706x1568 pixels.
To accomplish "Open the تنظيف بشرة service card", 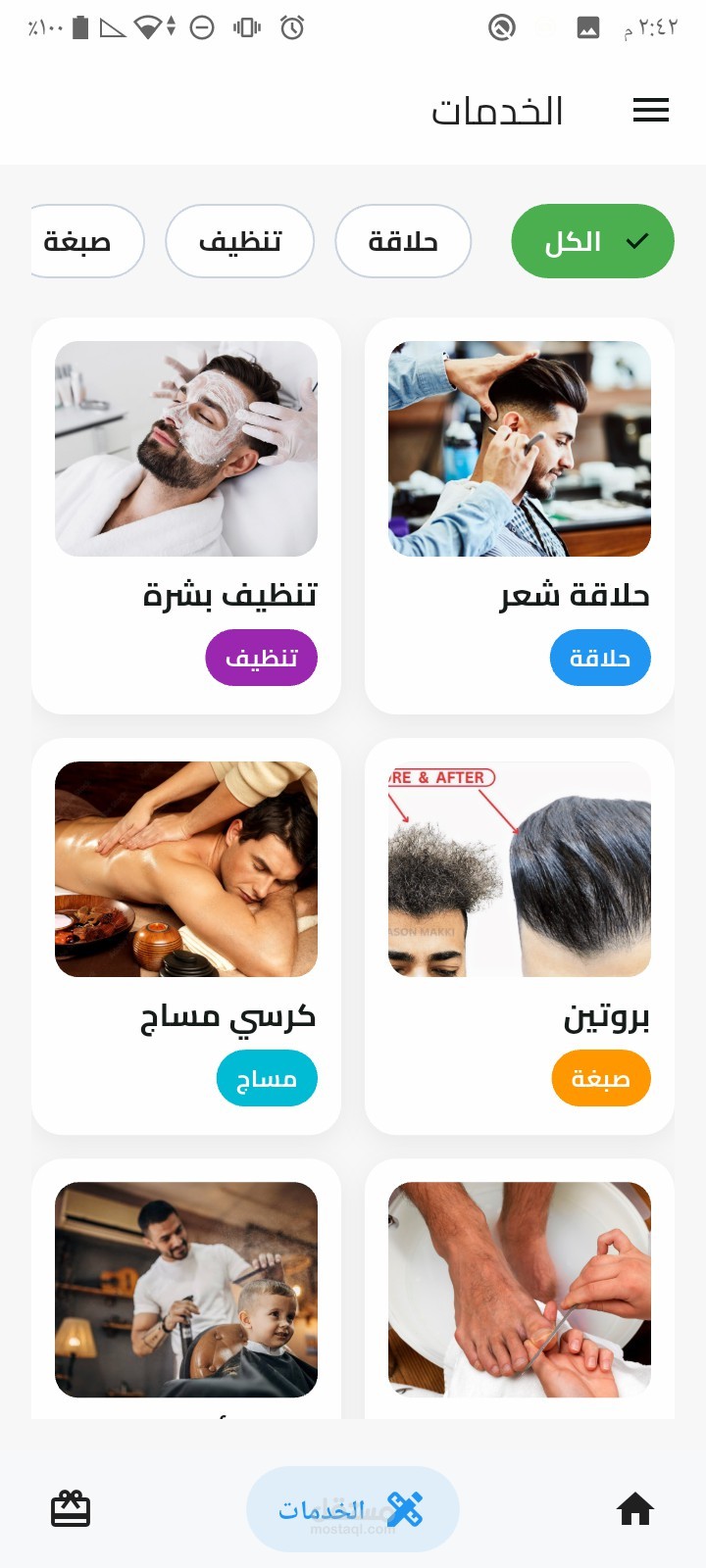I will click(186, 514).
